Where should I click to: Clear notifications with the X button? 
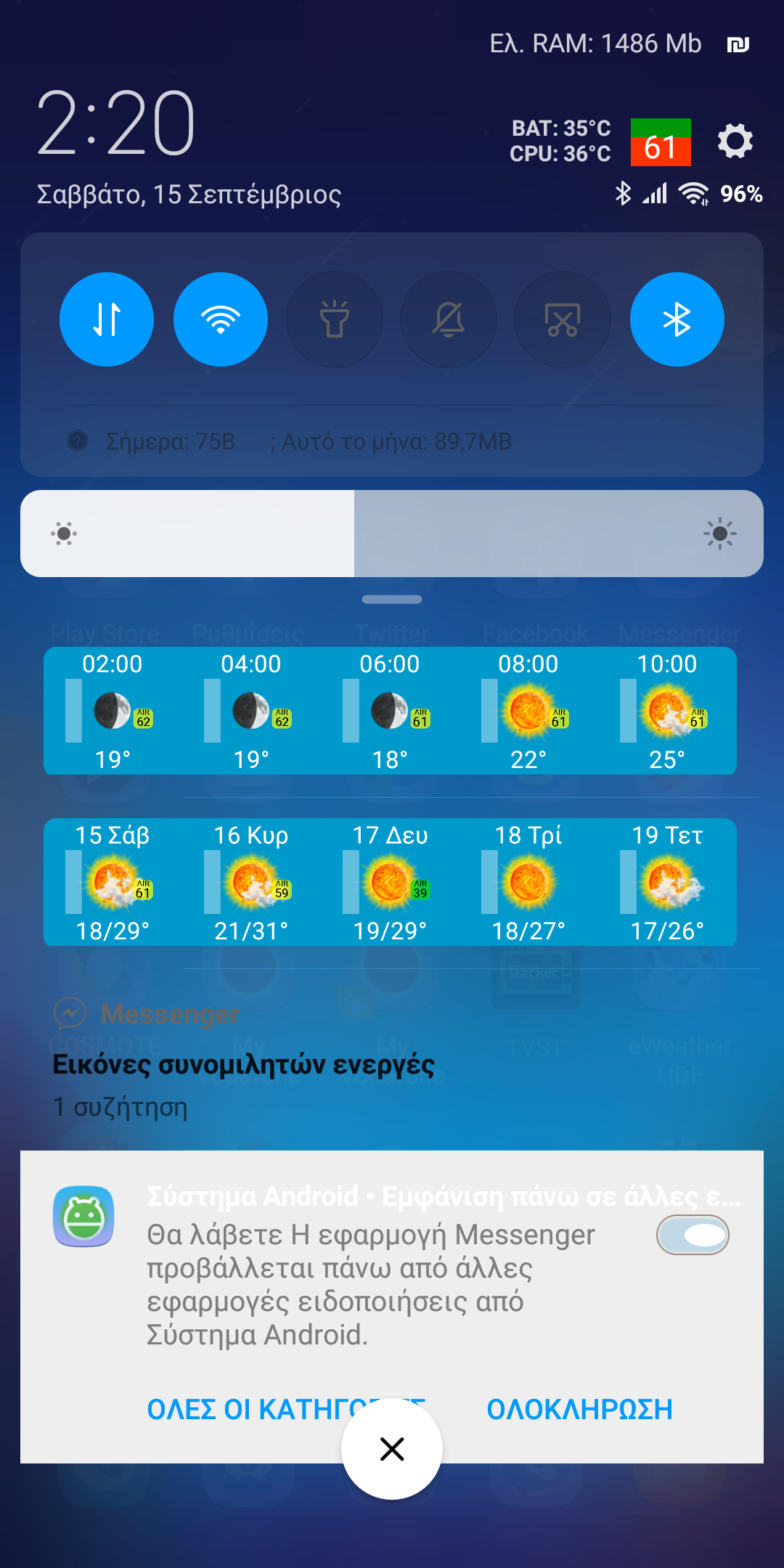(x=392, y=1449)
